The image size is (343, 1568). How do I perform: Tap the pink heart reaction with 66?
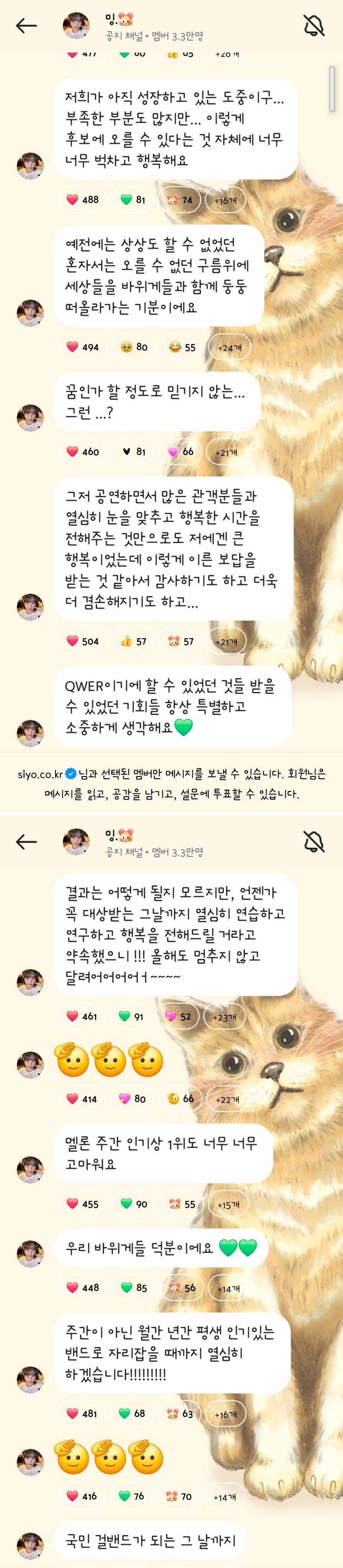[181, 452]
